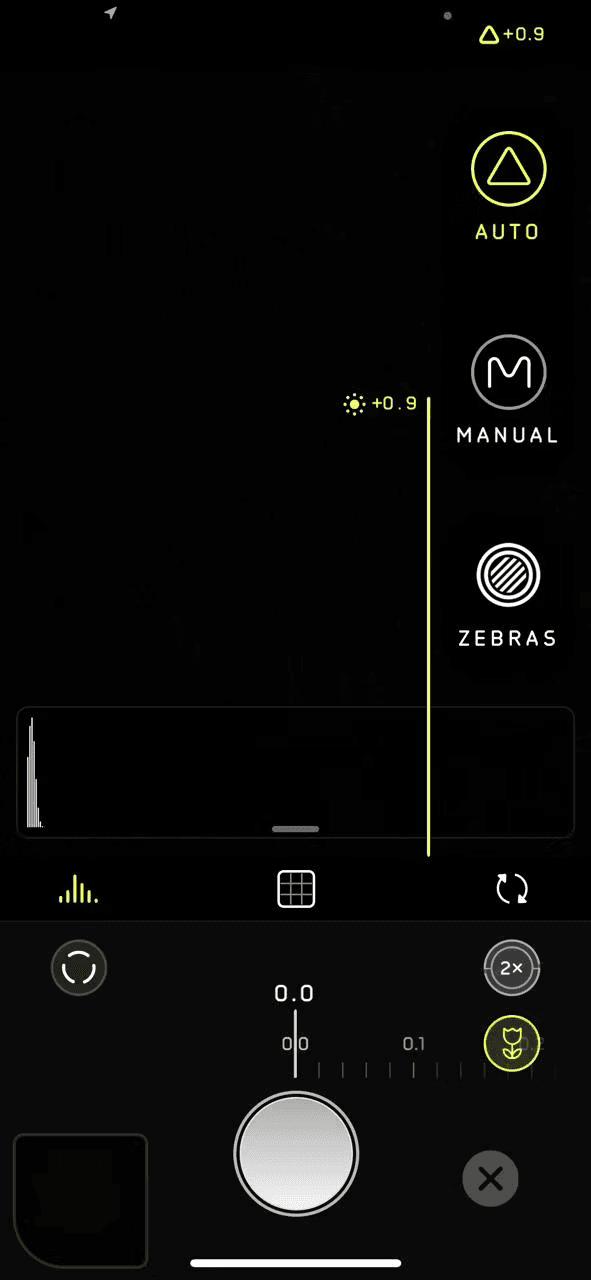Screen dimensions: 591x1280
Task: Toggle macro focus flower icon
Action: click(512, 1042)
